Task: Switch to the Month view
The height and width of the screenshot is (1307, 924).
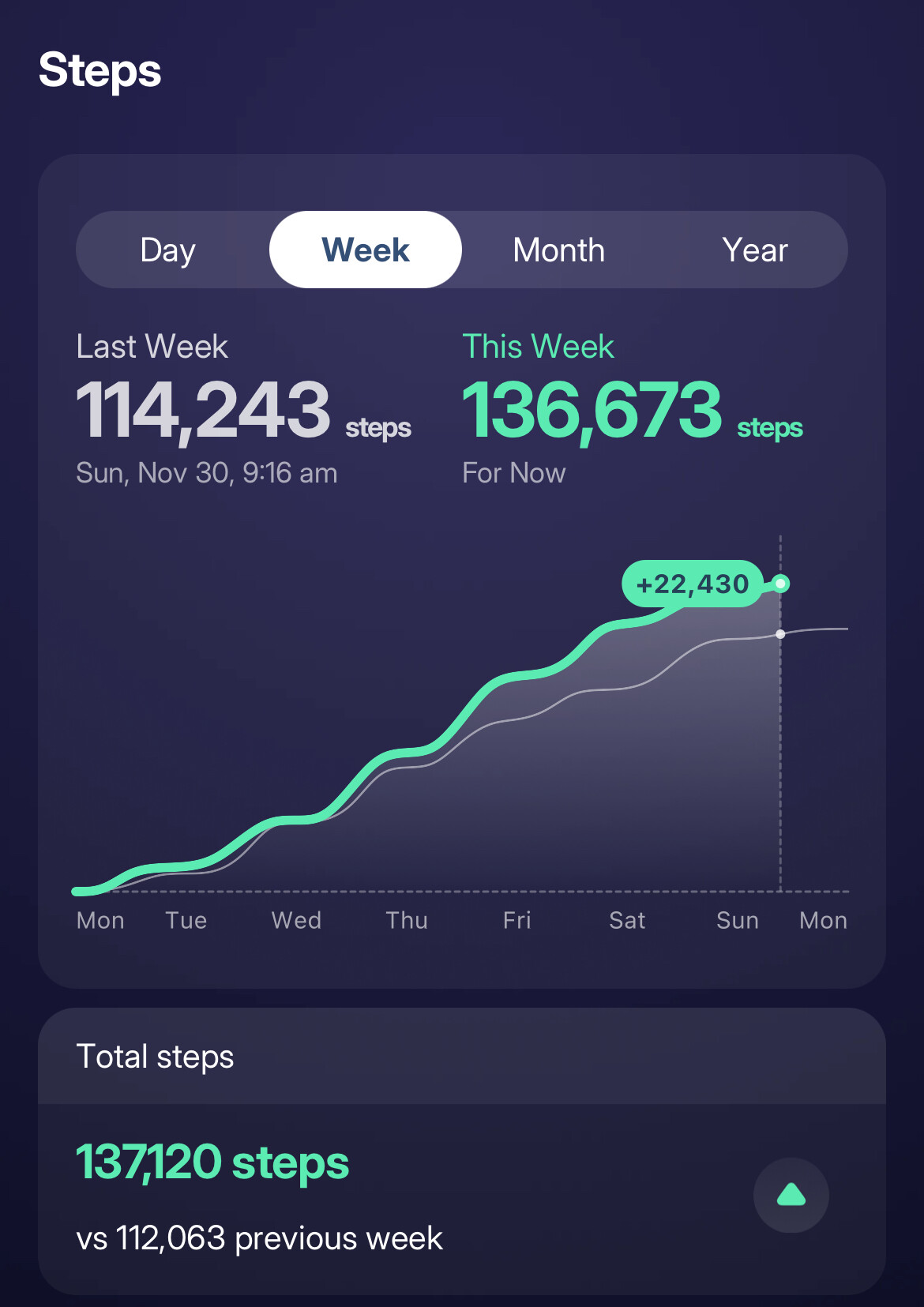Action: pyautogui.click(x=558, y=250)
